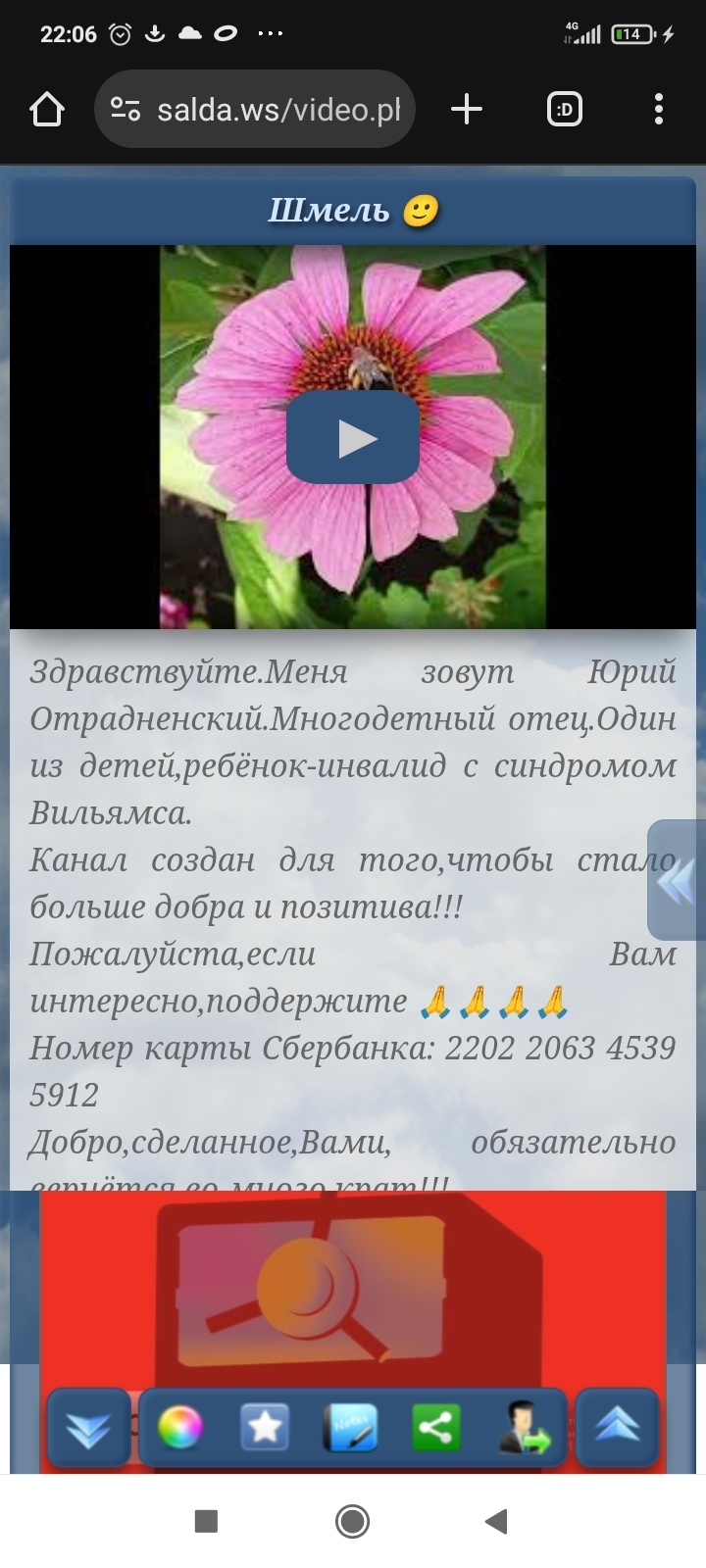The width and height of the screenshot is (706, 1568).
Task: Tap the salda.ws address bar
Action: [255, 109]
